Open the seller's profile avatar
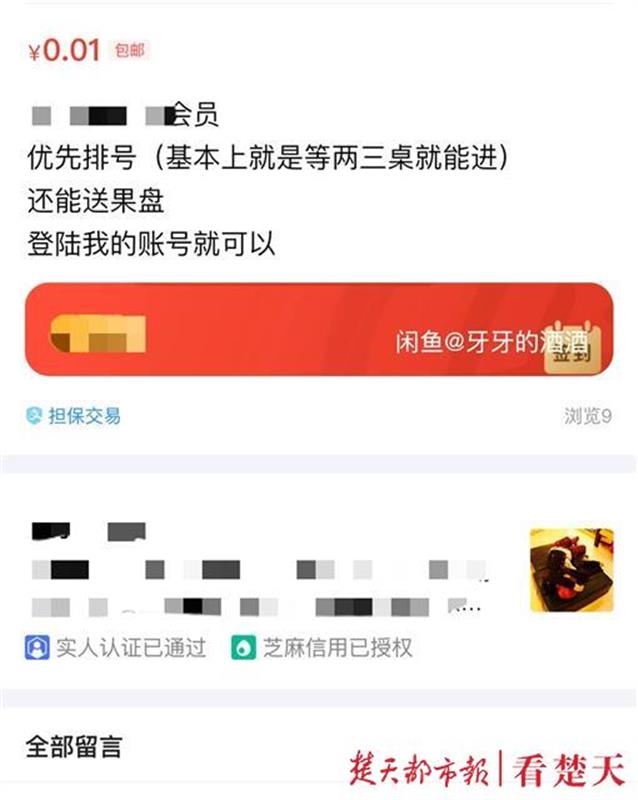This screenshot has height=800, width=638. point(571,571)
